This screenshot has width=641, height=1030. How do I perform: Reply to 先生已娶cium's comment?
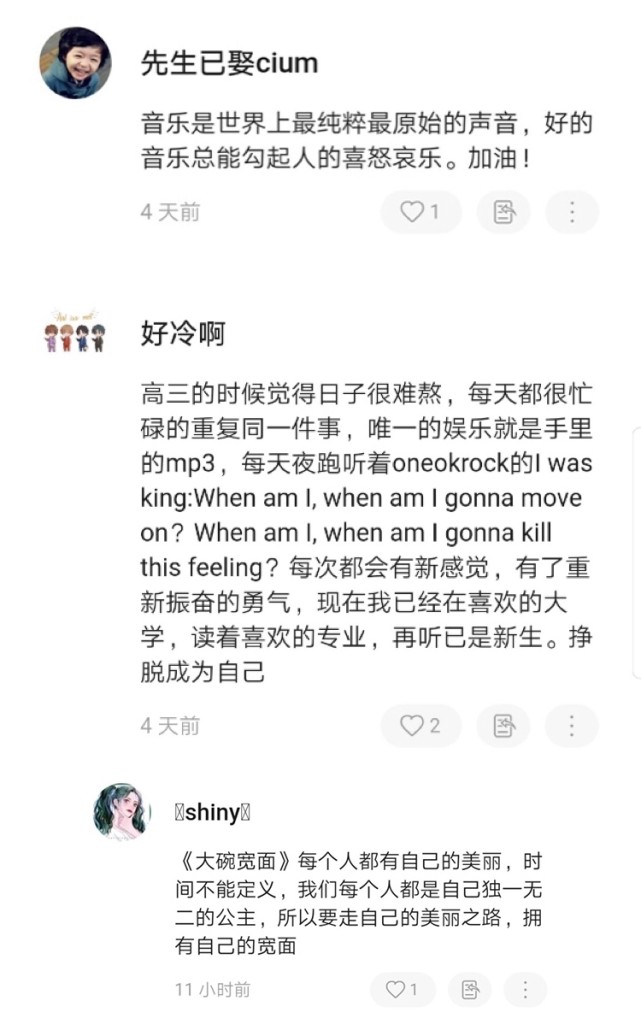503,212
